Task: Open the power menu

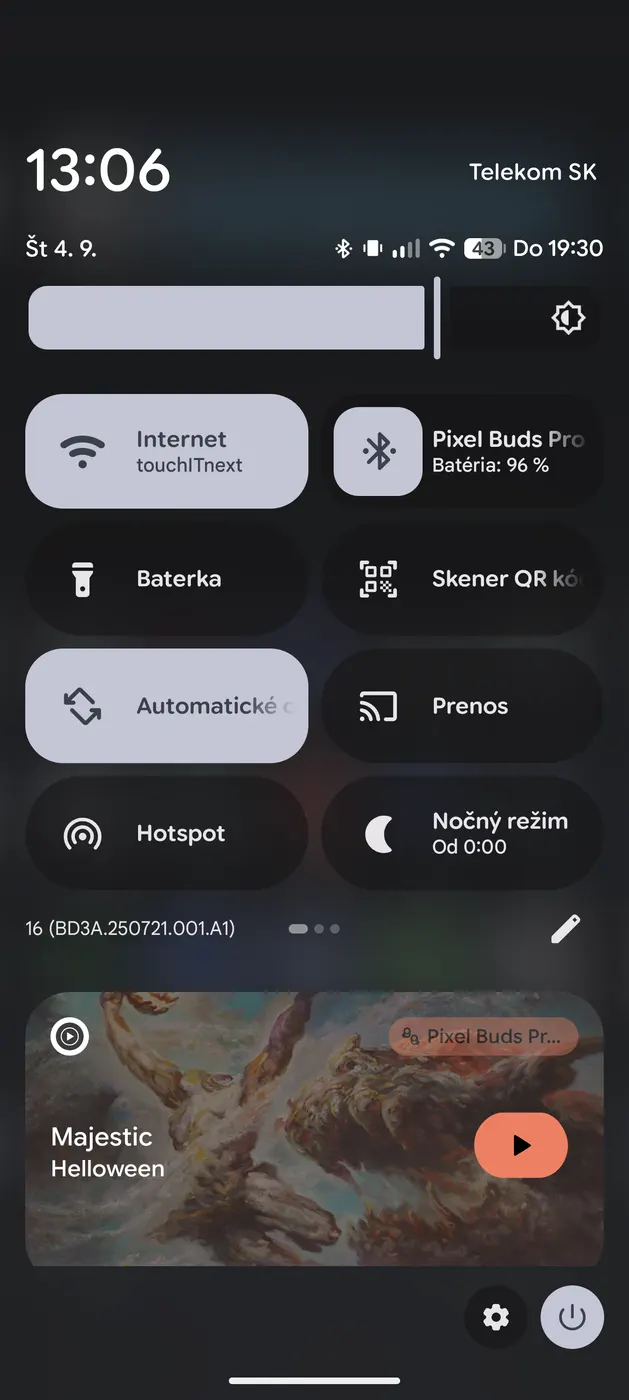Action: click(x=572, y=1317)
